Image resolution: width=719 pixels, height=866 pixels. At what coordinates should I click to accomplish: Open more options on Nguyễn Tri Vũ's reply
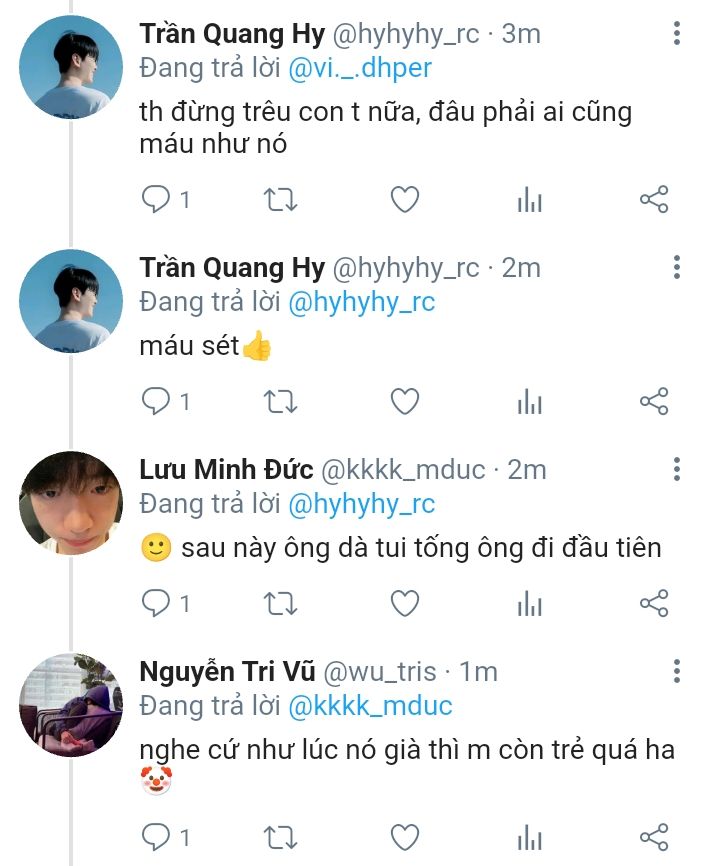677,671
